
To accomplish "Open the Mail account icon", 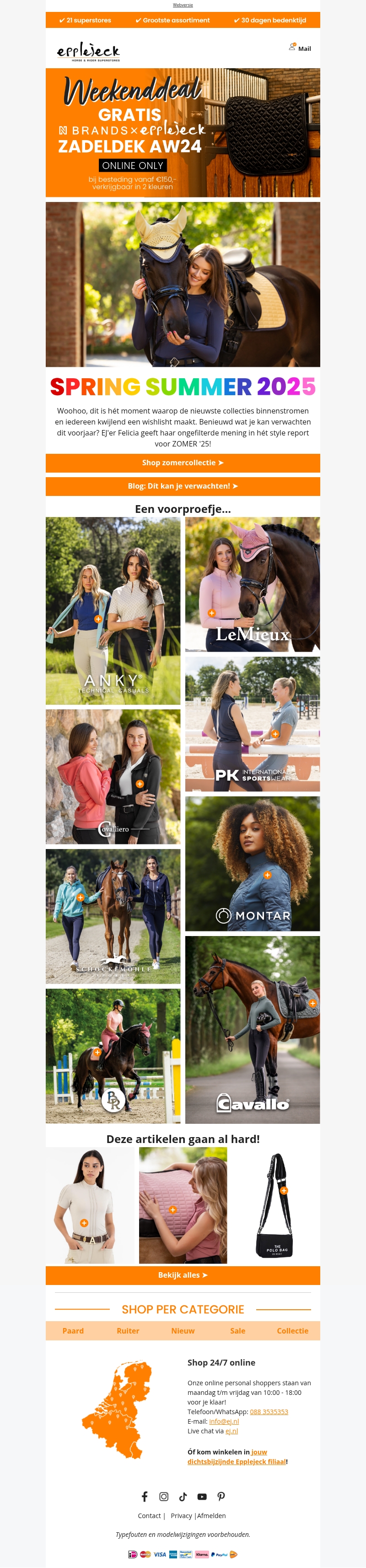I will pyautogui.click(x=300, y=48).
